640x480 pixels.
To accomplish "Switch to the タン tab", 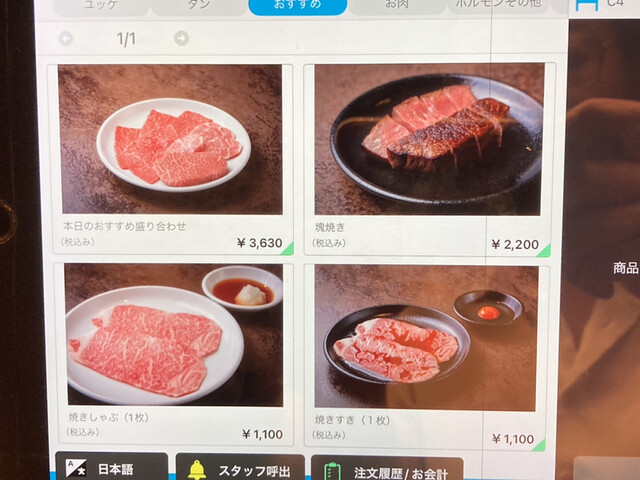I will pos(196,5).
